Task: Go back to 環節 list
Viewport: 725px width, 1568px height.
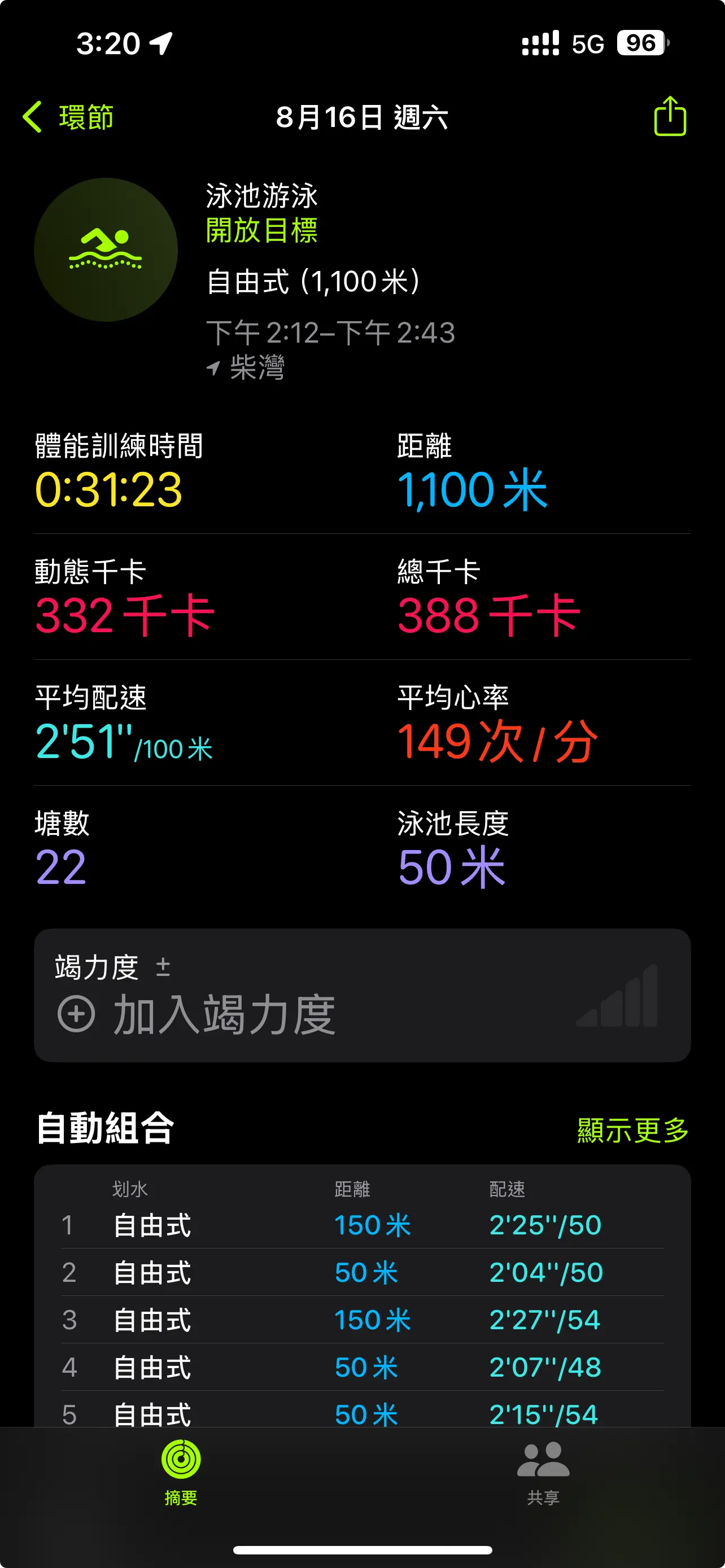Action: point(68,117)
